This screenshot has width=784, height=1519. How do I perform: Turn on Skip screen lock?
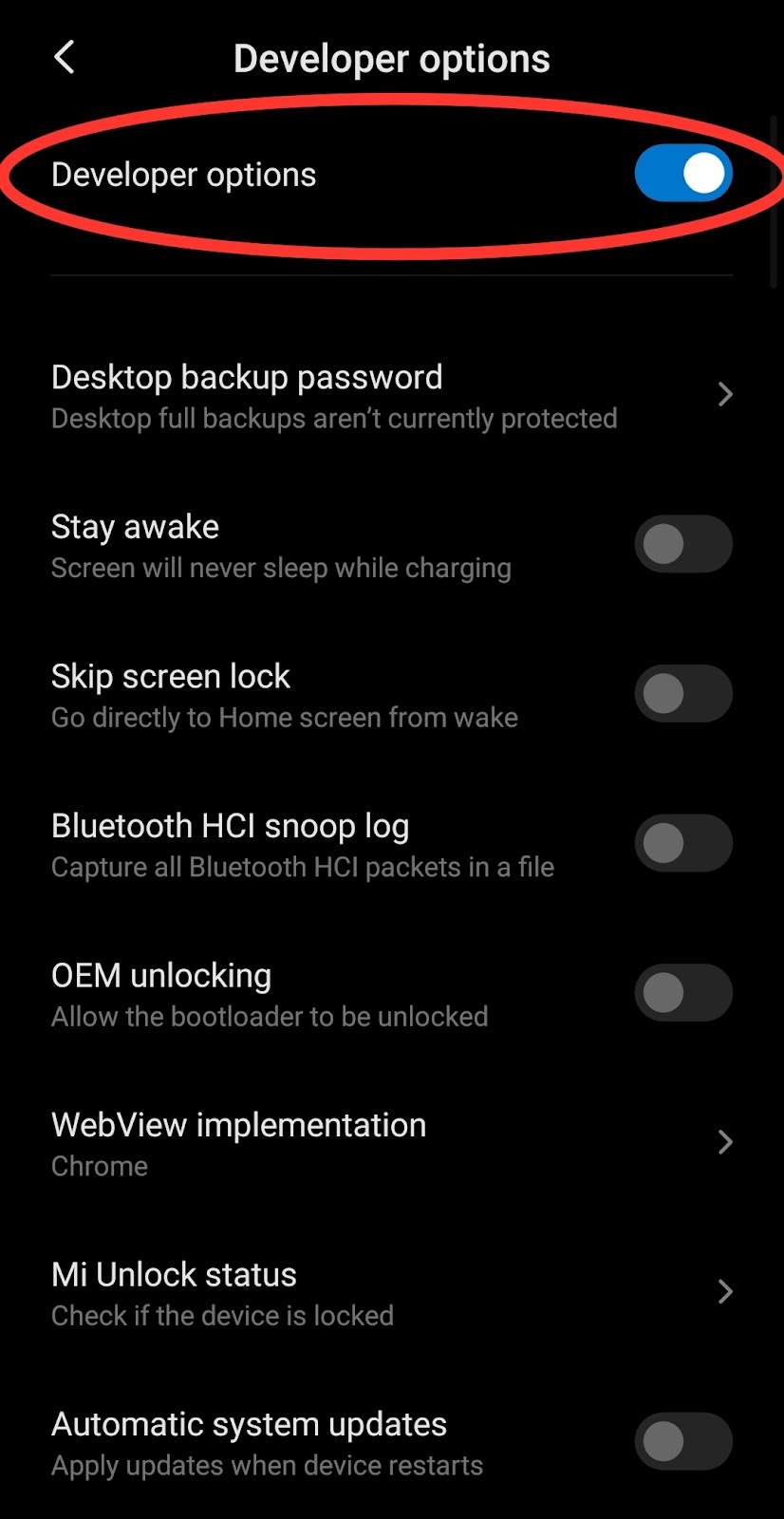683,694
